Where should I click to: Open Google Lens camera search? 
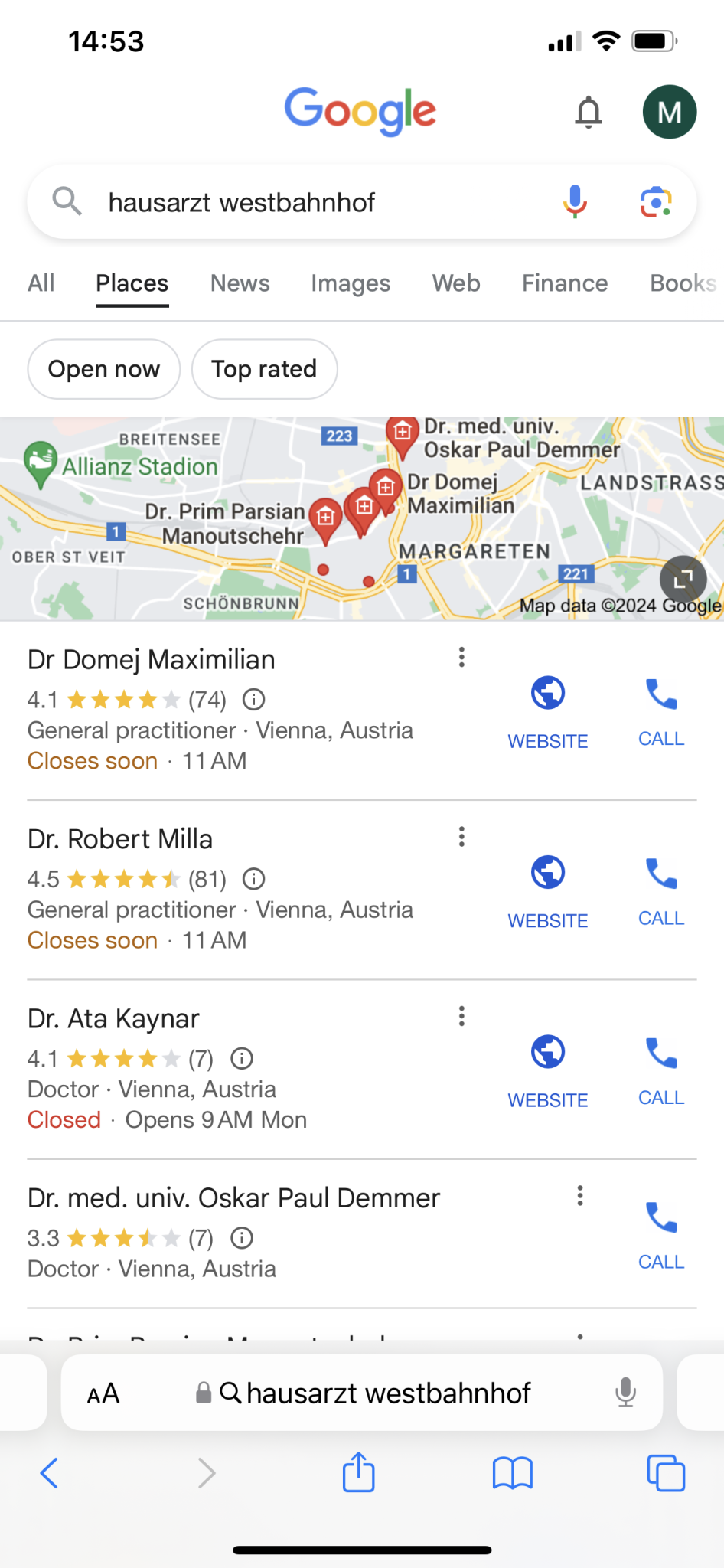tap(656, 202)
